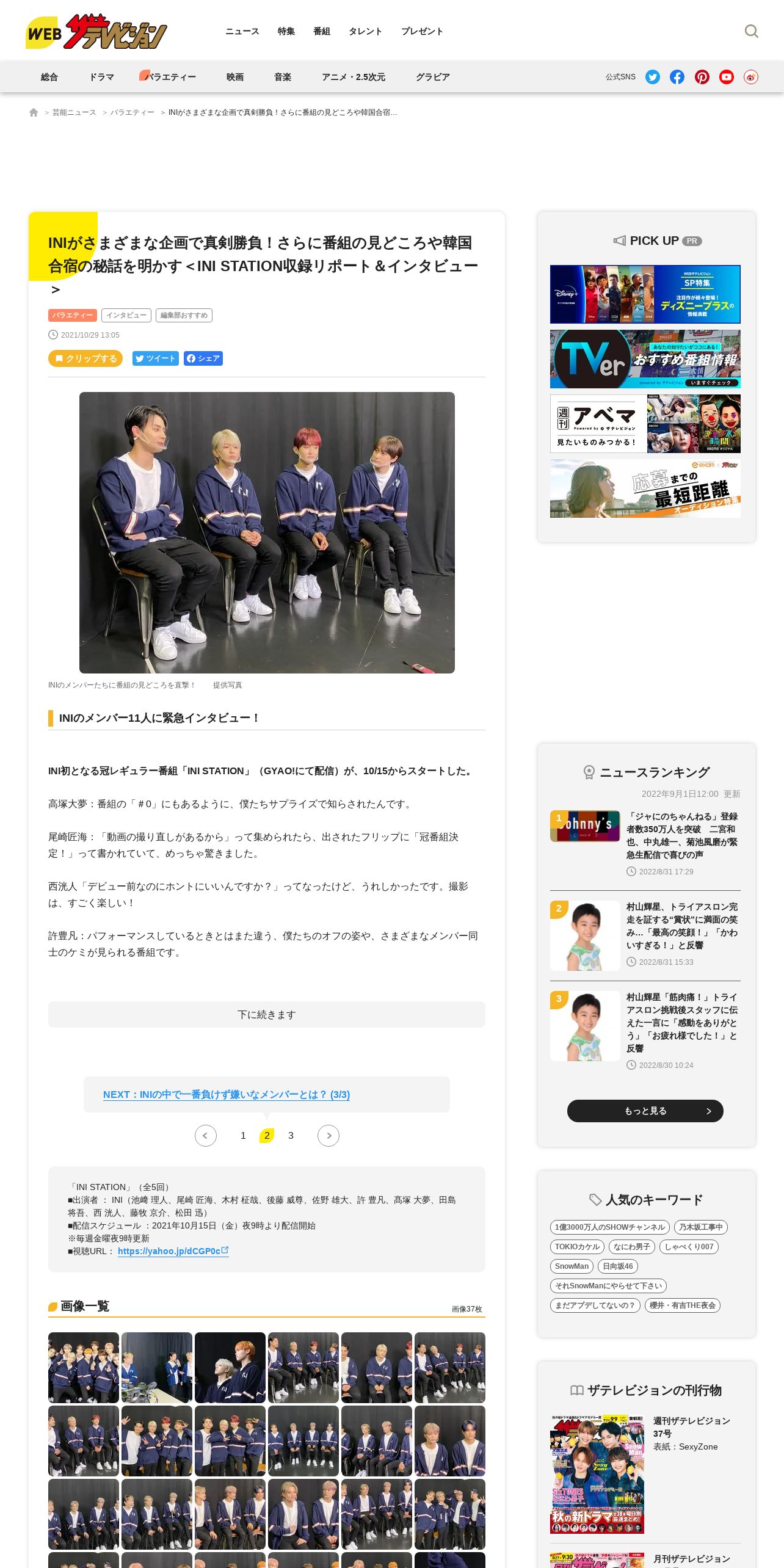Share article via ツイート button
This screenshot has width=784, height=1568.
click(156, 358)
